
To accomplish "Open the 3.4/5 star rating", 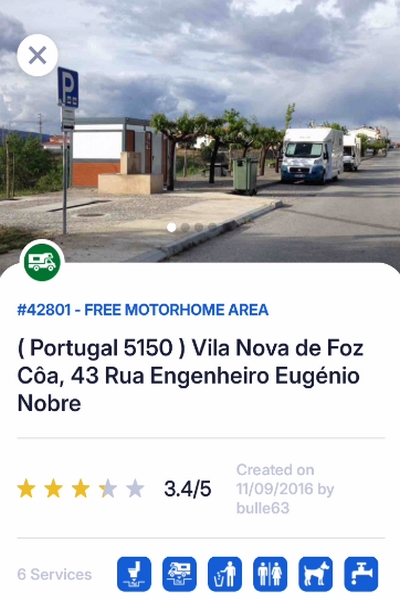I will click(x=114, y=489).
